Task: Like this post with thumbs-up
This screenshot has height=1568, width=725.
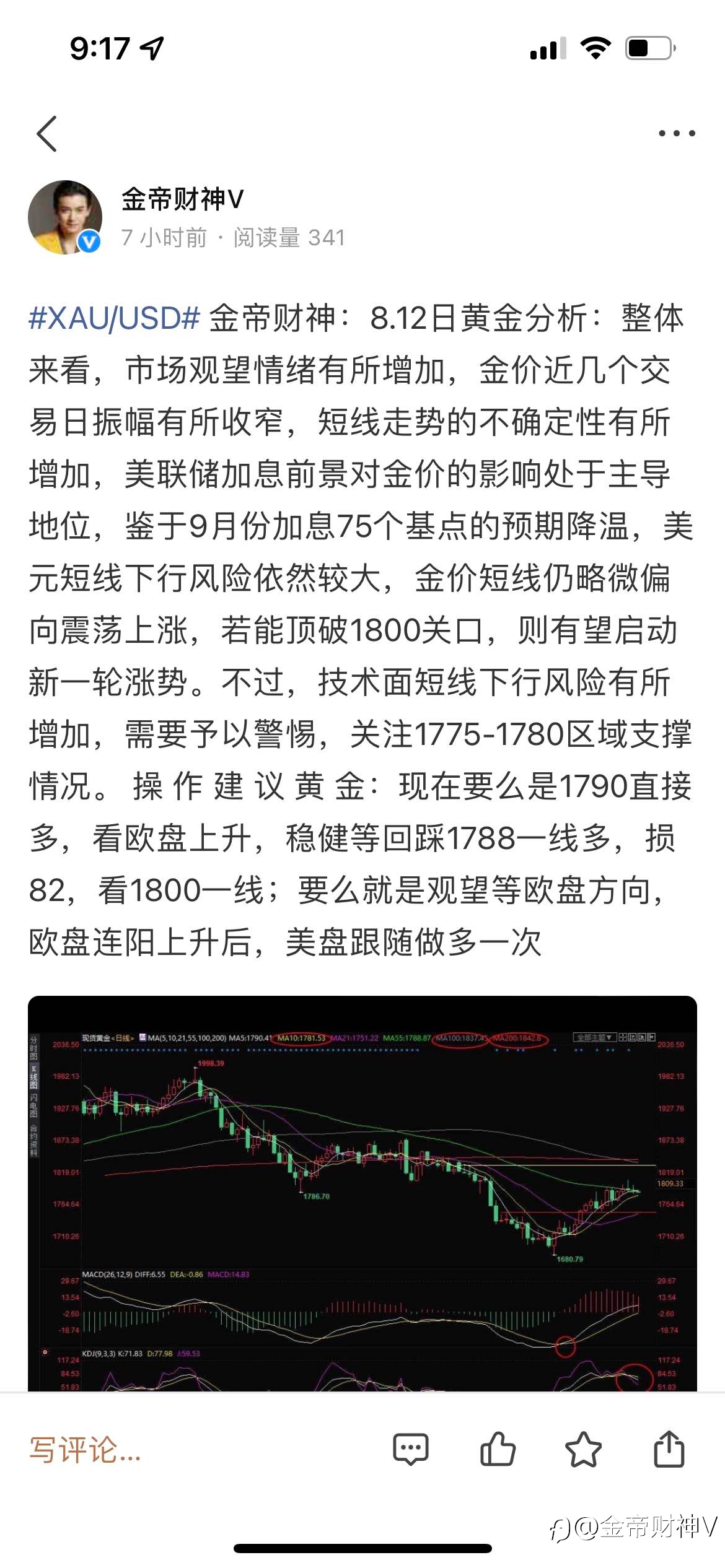Action: tap(498, 1449)
